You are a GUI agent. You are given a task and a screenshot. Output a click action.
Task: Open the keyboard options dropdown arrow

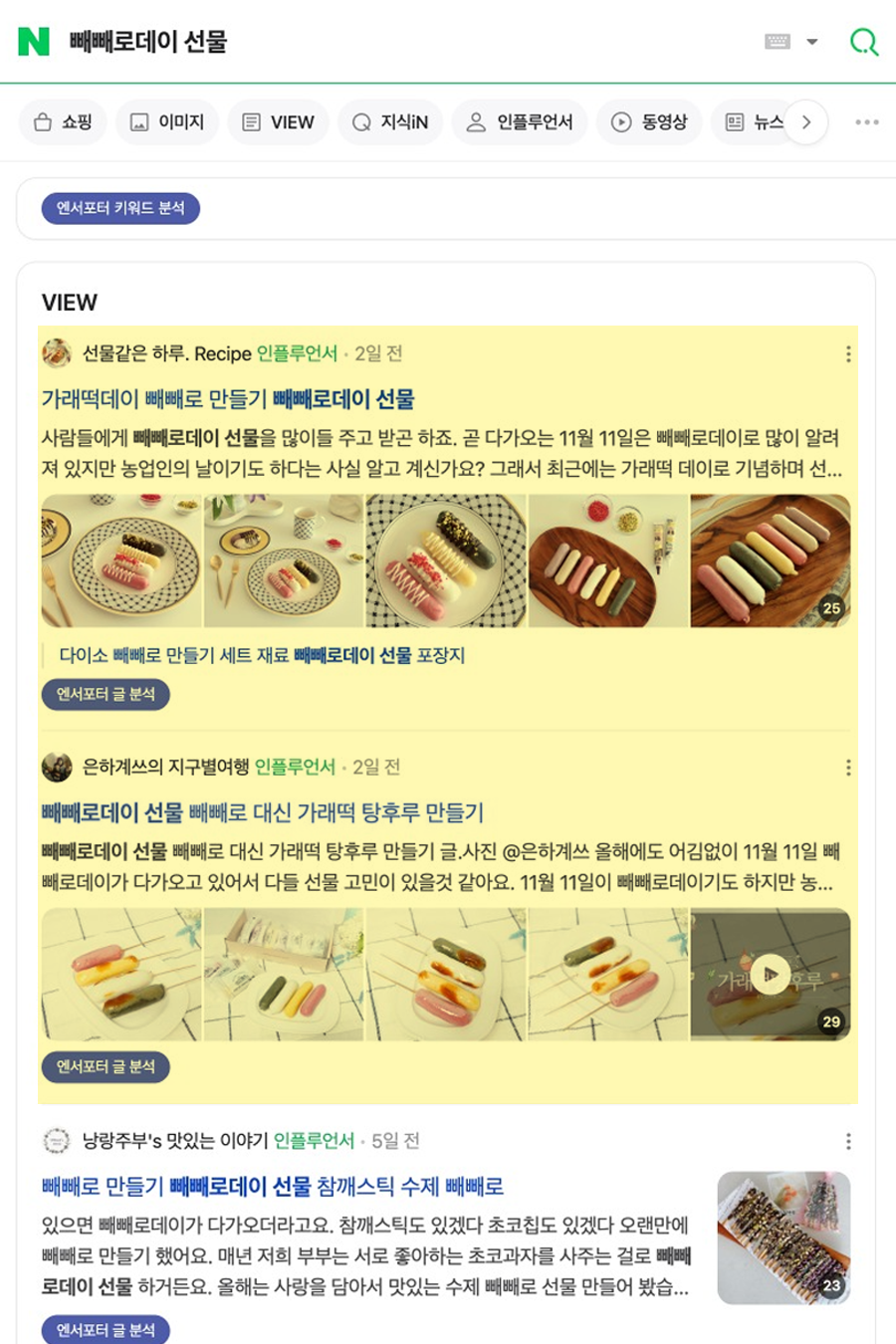click(809, 41)
